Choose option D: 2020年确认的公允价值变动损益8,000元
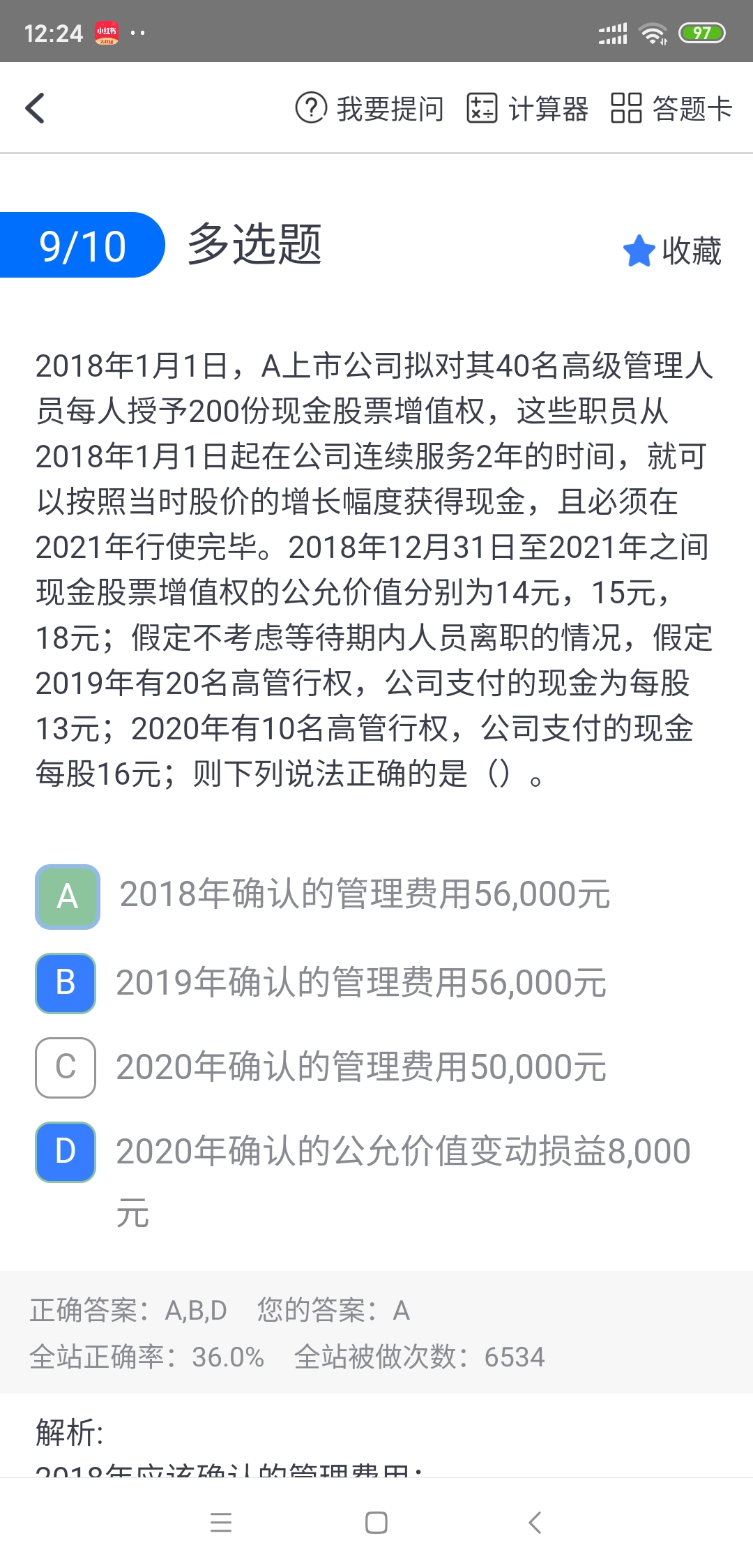 (x=66, y=1152)
